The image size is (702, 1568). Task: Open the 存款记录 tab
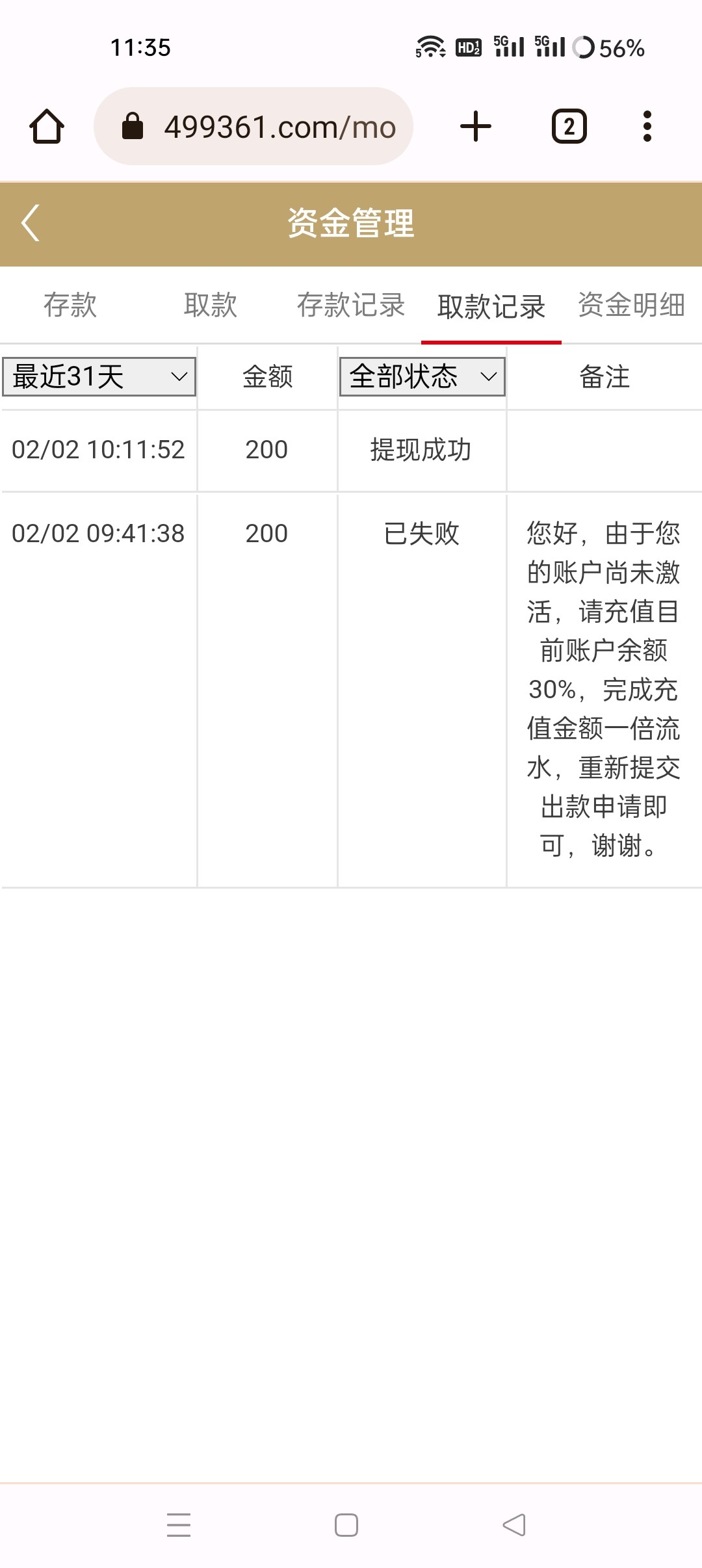[x=351, y=305]
